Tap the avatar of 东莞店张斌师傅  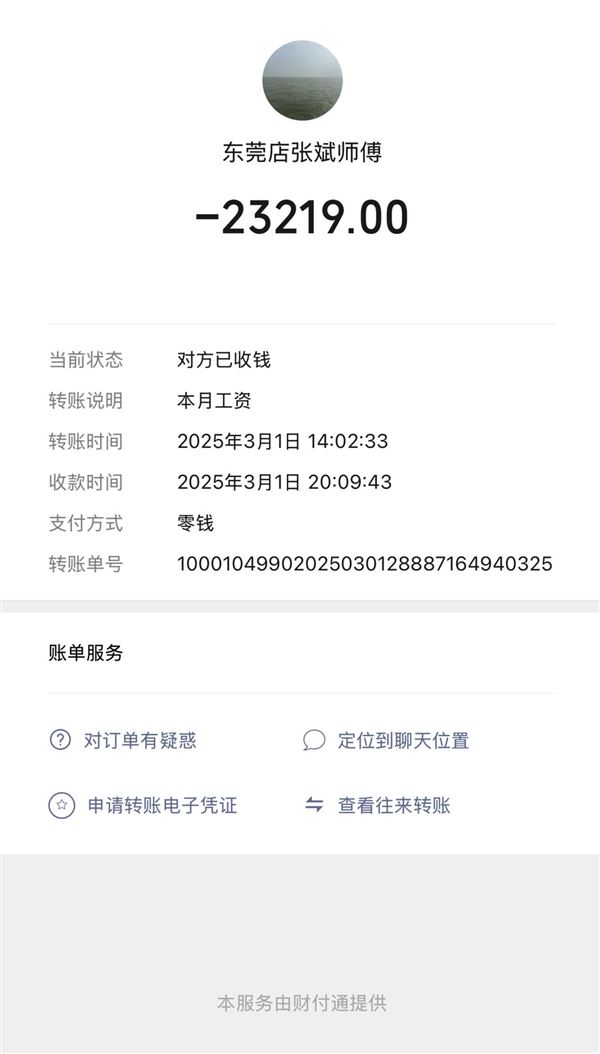click(302, 81)
